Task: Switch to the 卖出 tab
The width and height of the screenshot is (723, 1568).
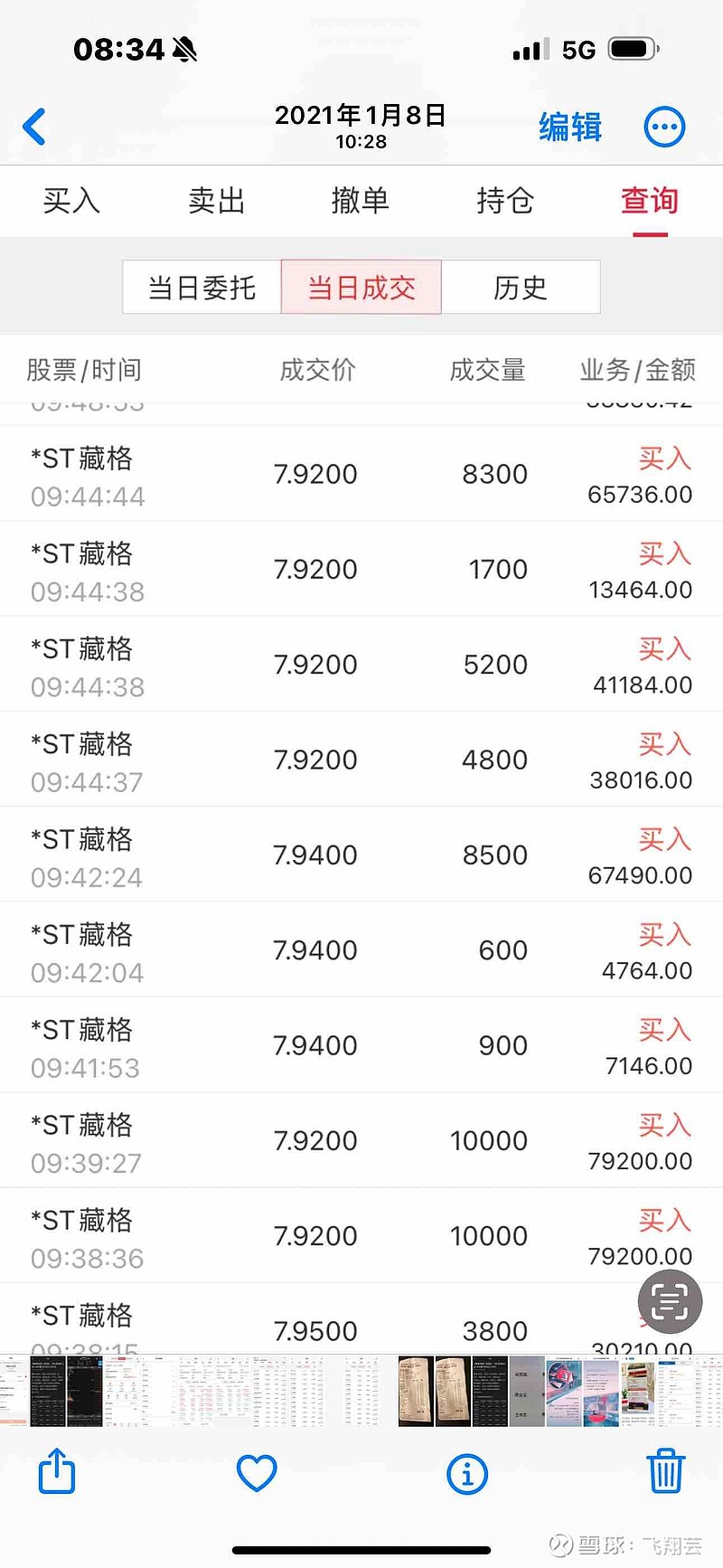Action: [x=215, y=201]
